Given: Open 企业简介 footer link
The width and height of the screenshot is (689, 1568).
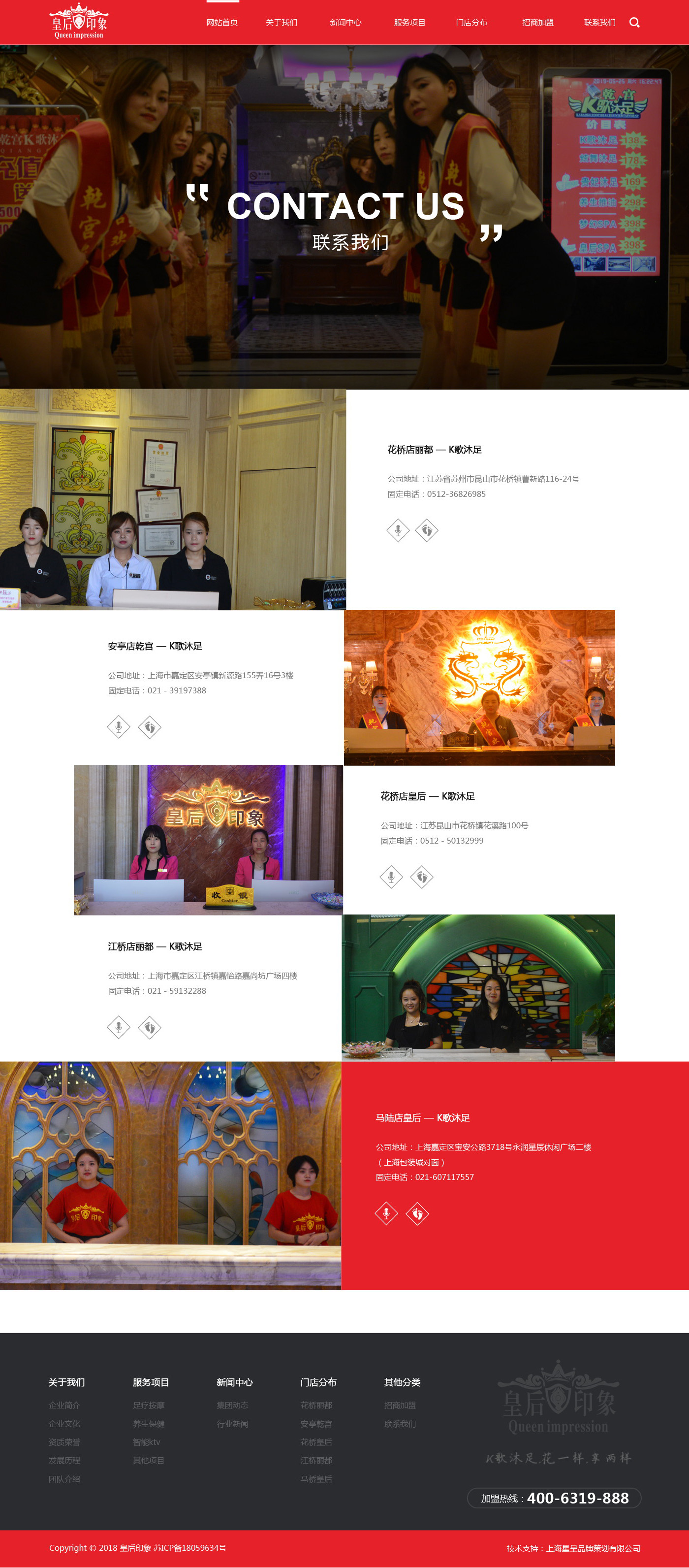Looking at the screenshot, I should (x=64, y=1405).
